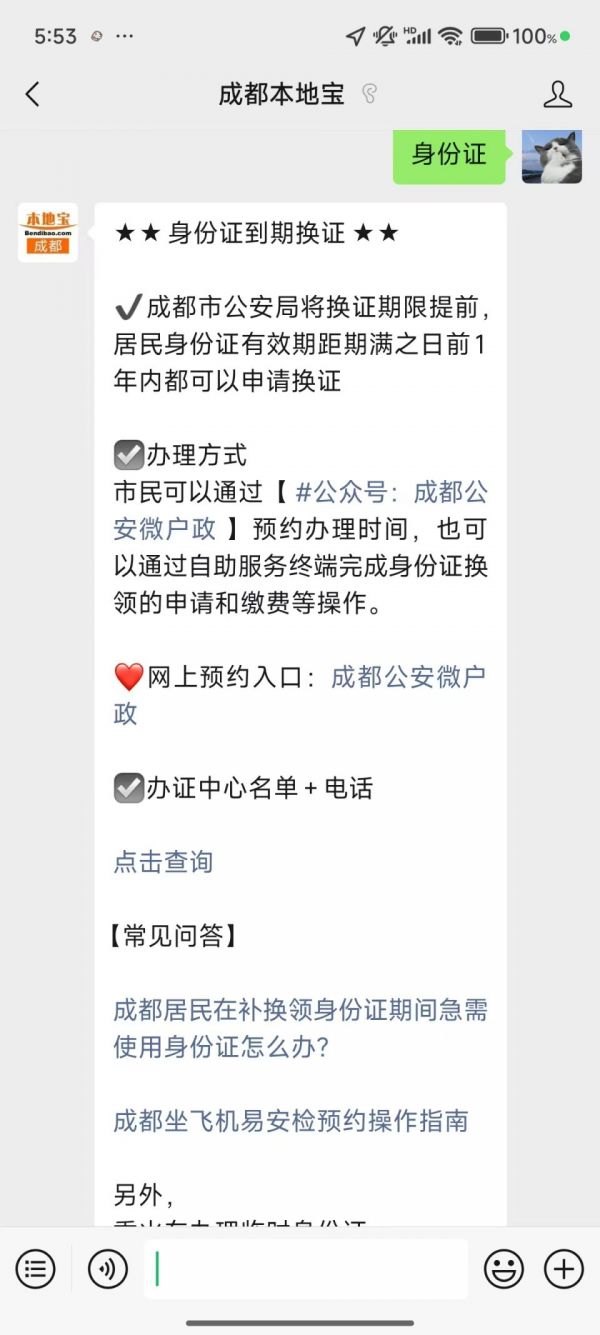This screenshot has width=600, height=1335.
Task: Tap the 点击查询 link
Action: click(163, 862)
